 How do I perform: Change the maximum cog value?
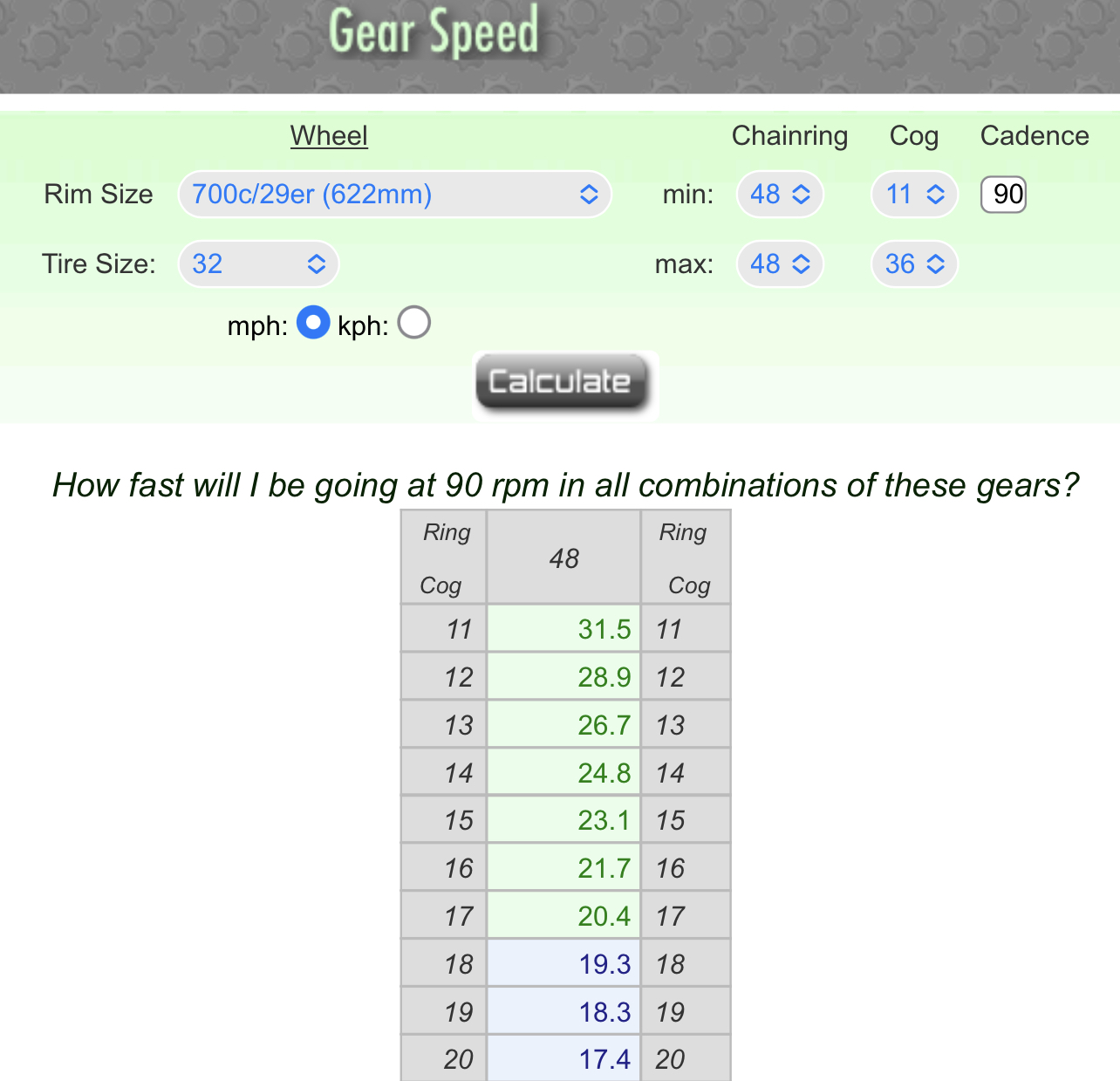click(914, 263)
